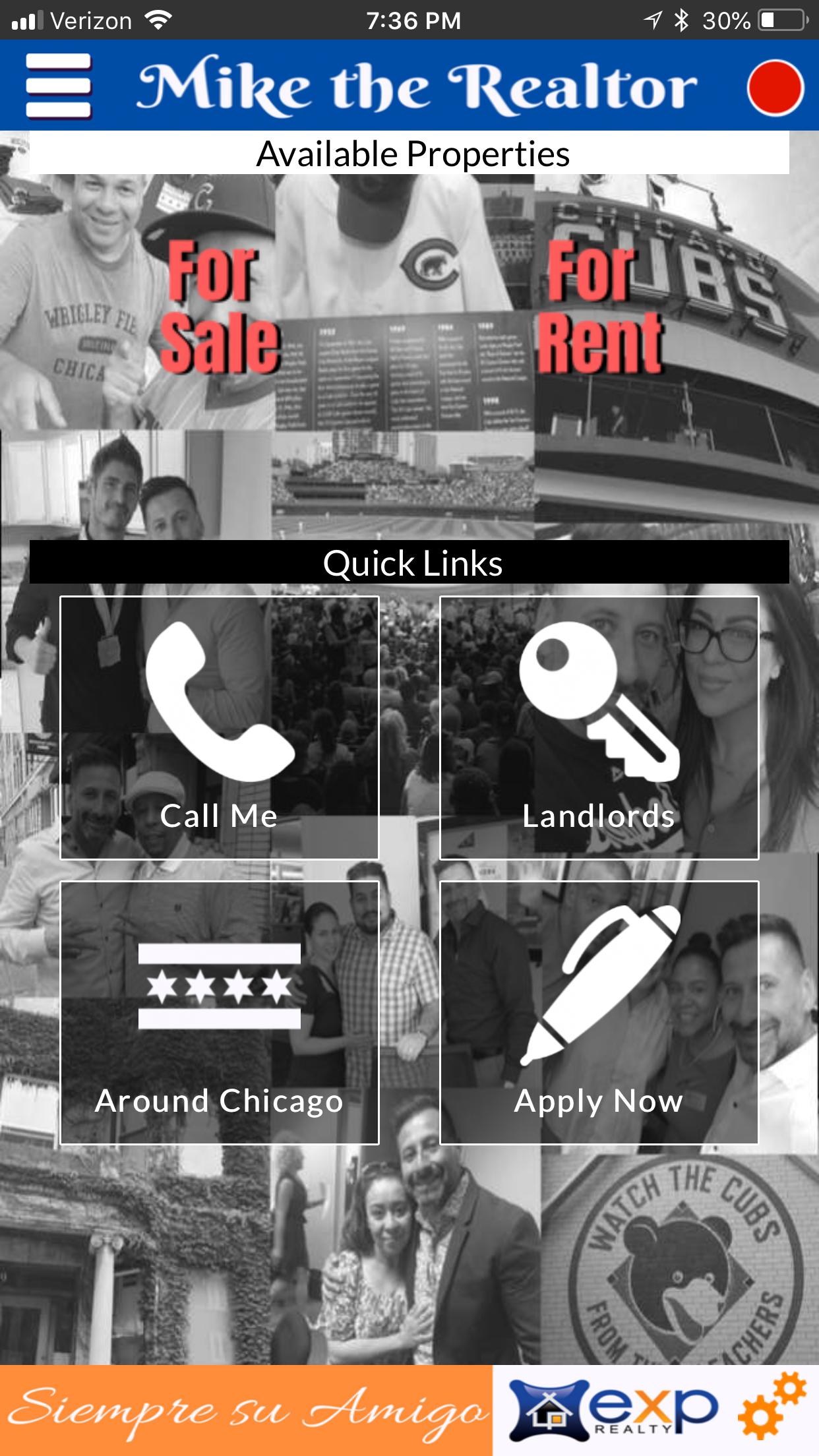Open settings via the orange gears
Viewport: 819px width, 1456px height.
tap(772, 1407)
